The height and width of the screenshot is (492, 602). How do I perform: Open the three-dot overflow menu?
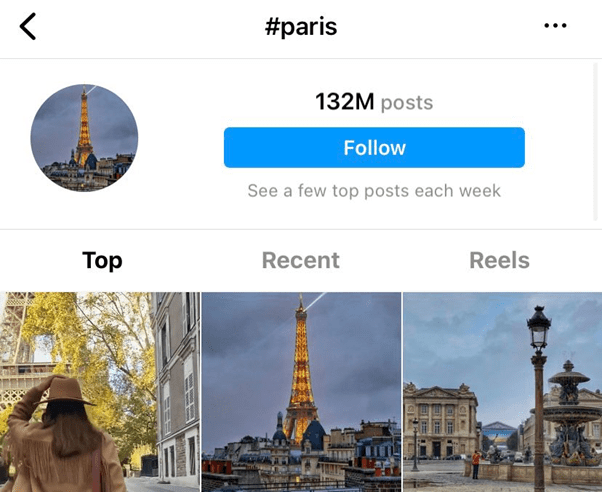555,26
